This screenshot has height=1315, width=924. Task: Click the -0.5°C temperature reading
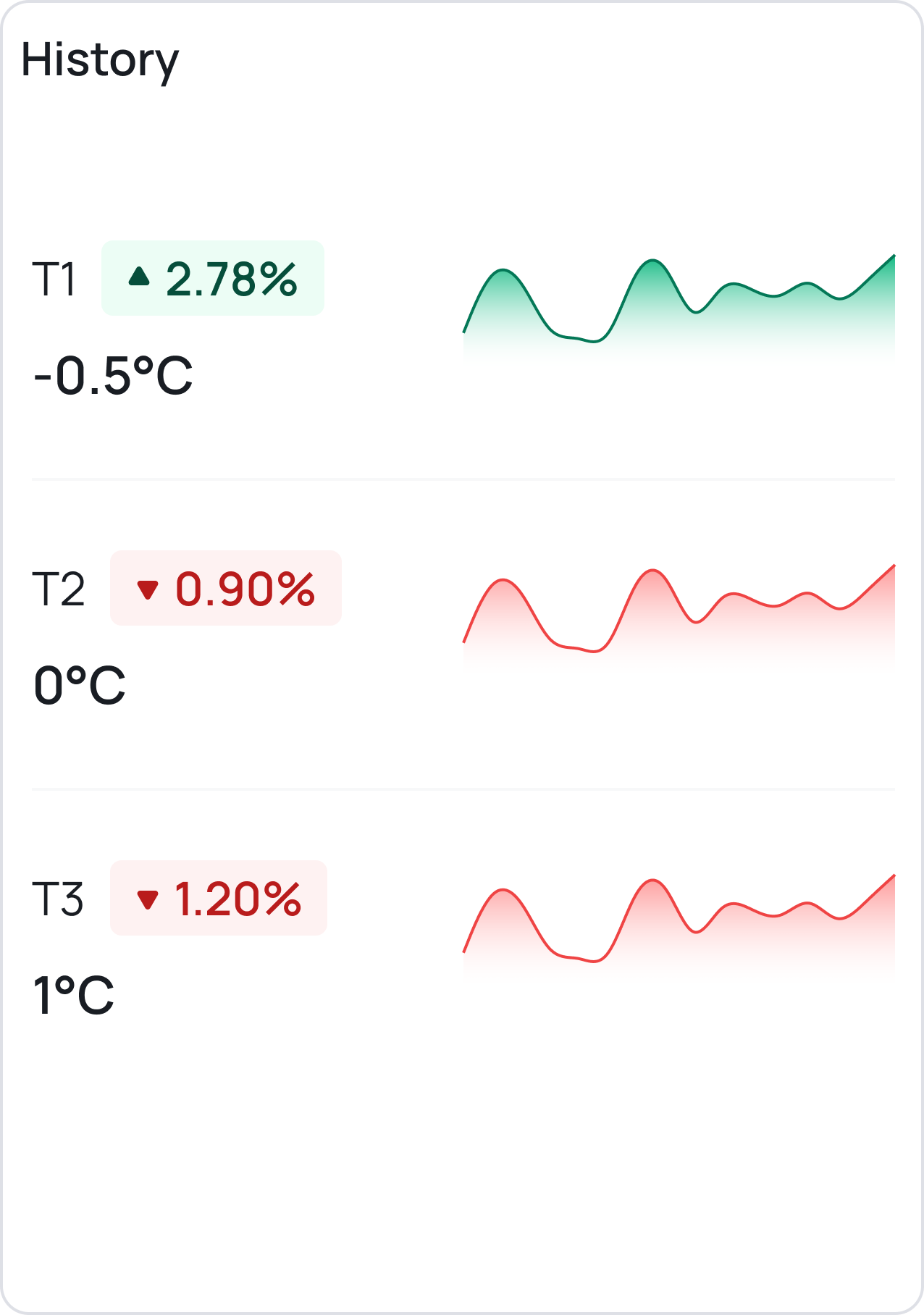point(113,377)
